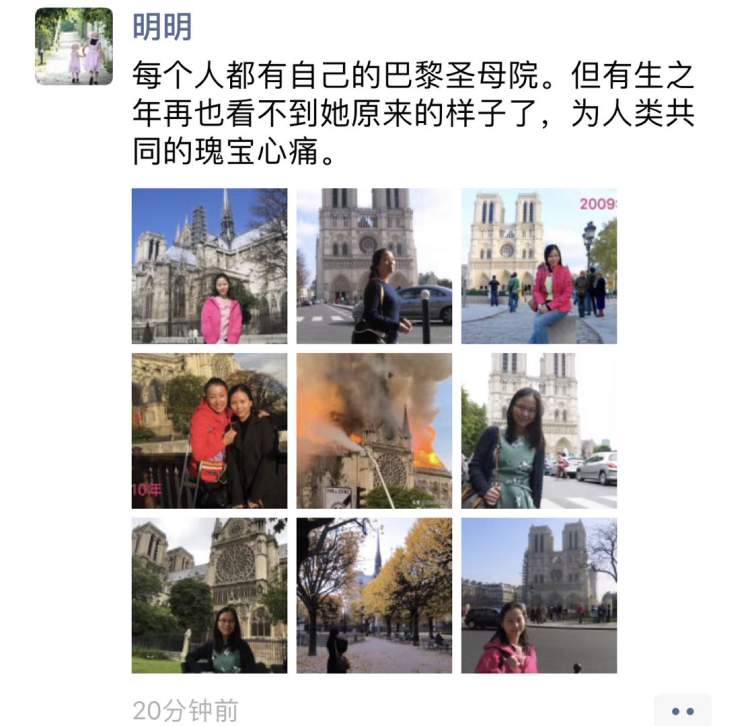Open the photo with yellow autumn trees
Viewport: 750px width, 726px height.
click(x=374, y=595)
